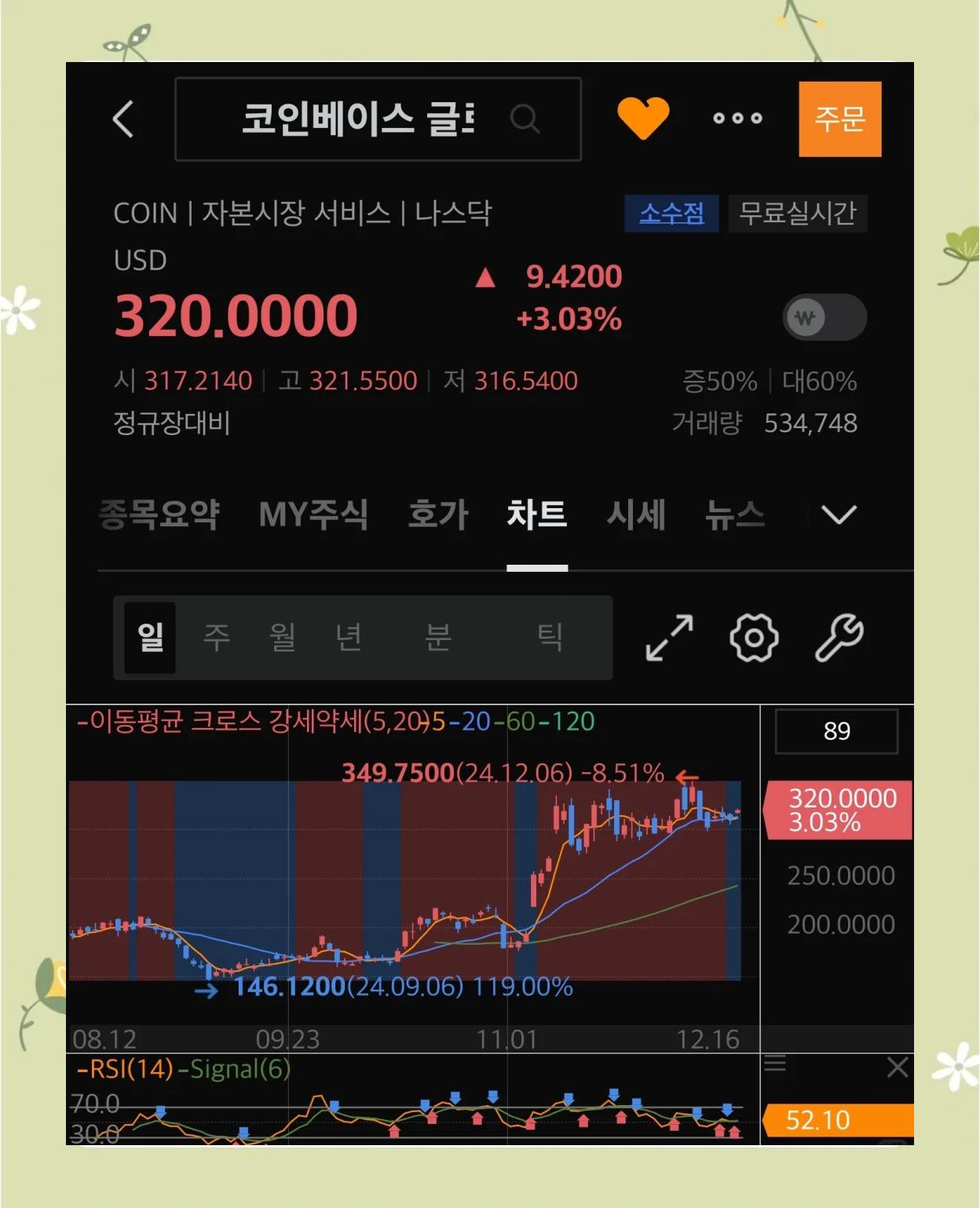The height and width of the screenshot is (1208, 980).
Task: Close the RSI indicator panel
Action: point(897,1067)
